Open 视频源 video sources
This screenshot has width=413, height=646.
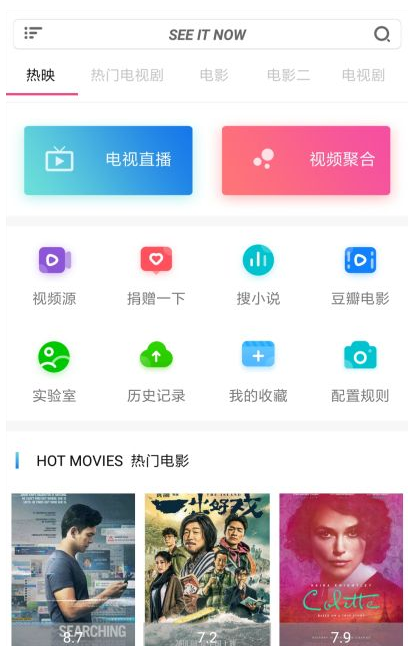pyautogui.click(x=54, y=276)
